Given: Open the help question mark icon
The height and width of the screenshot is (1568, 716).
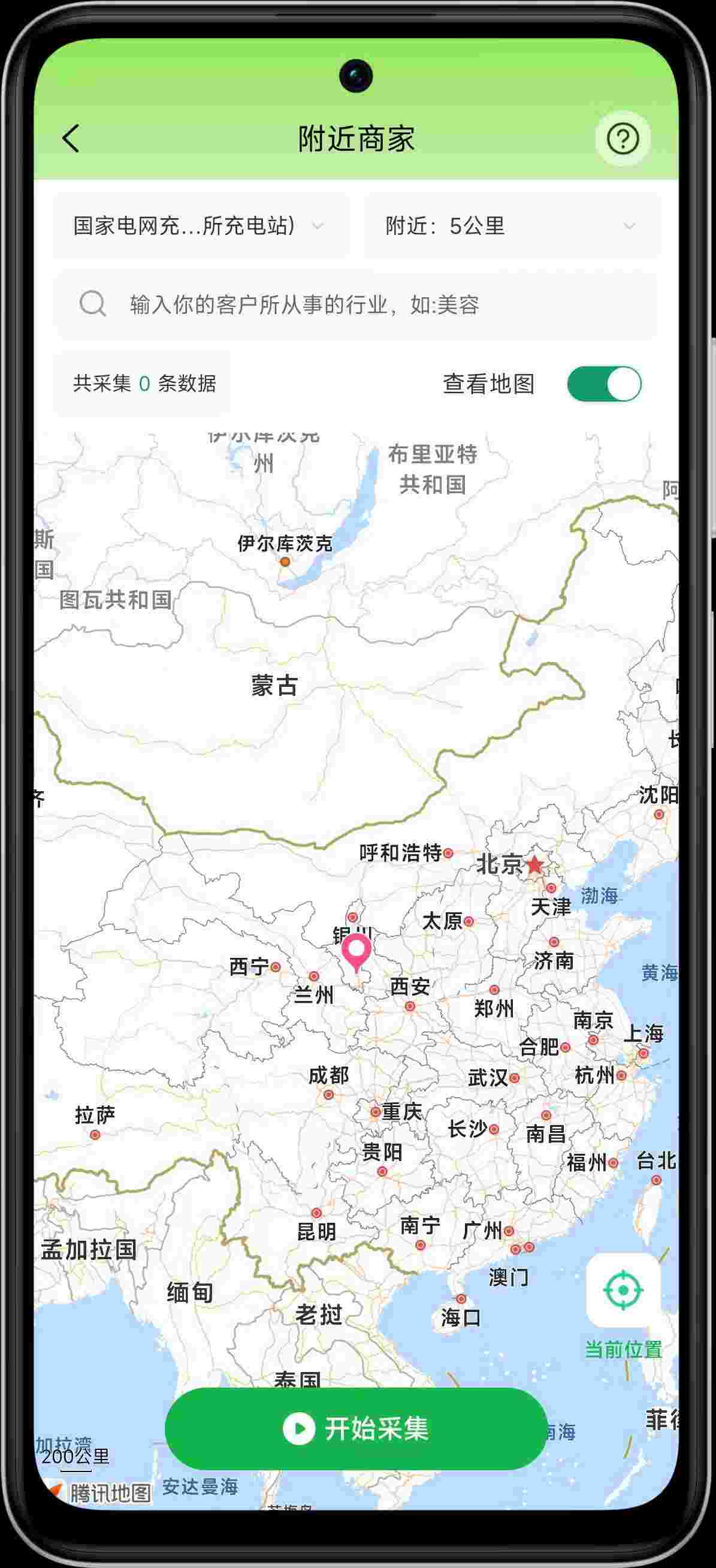Looking at the screenshot, I should tap(623, 139).
